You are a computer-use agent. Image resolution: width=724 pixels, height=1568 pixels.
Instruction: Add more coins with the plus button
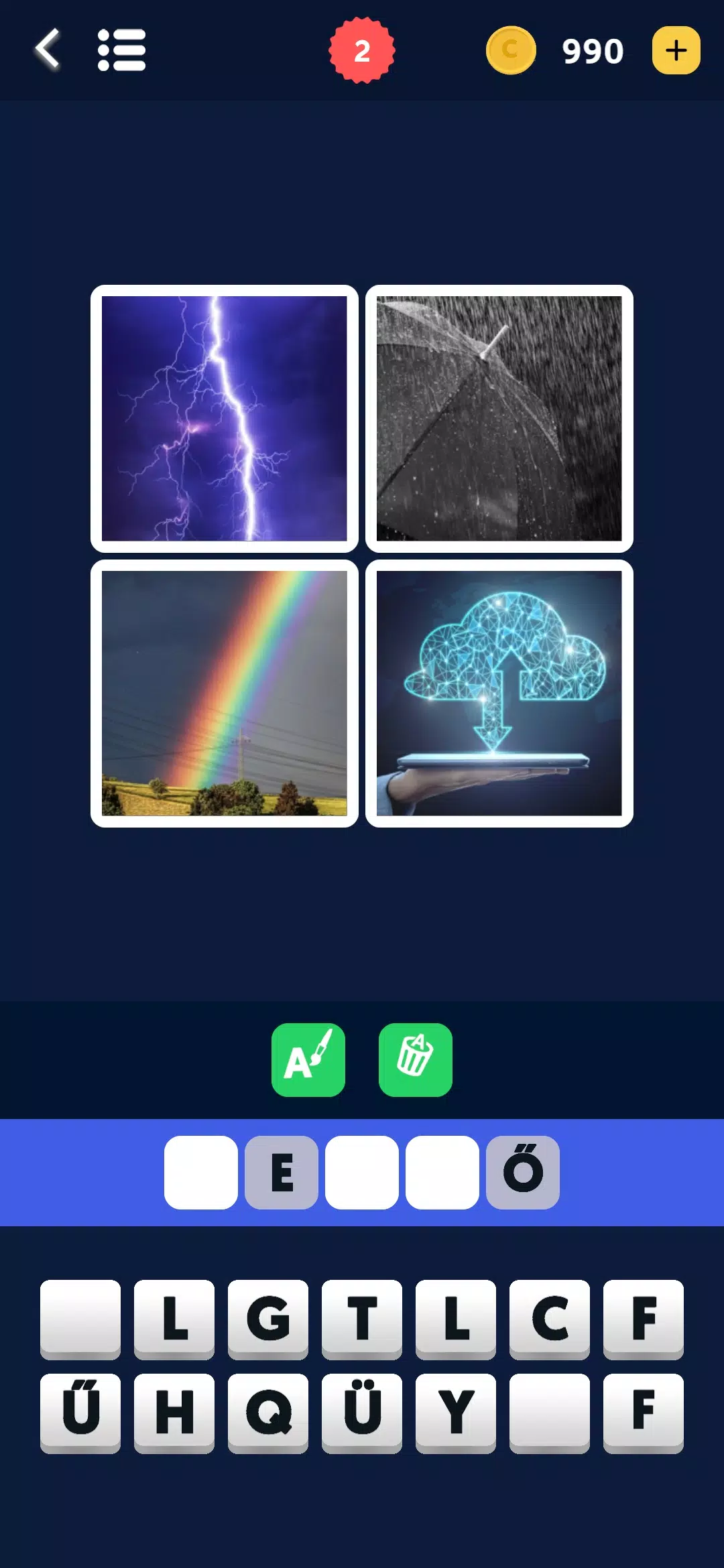coord(676,50)
